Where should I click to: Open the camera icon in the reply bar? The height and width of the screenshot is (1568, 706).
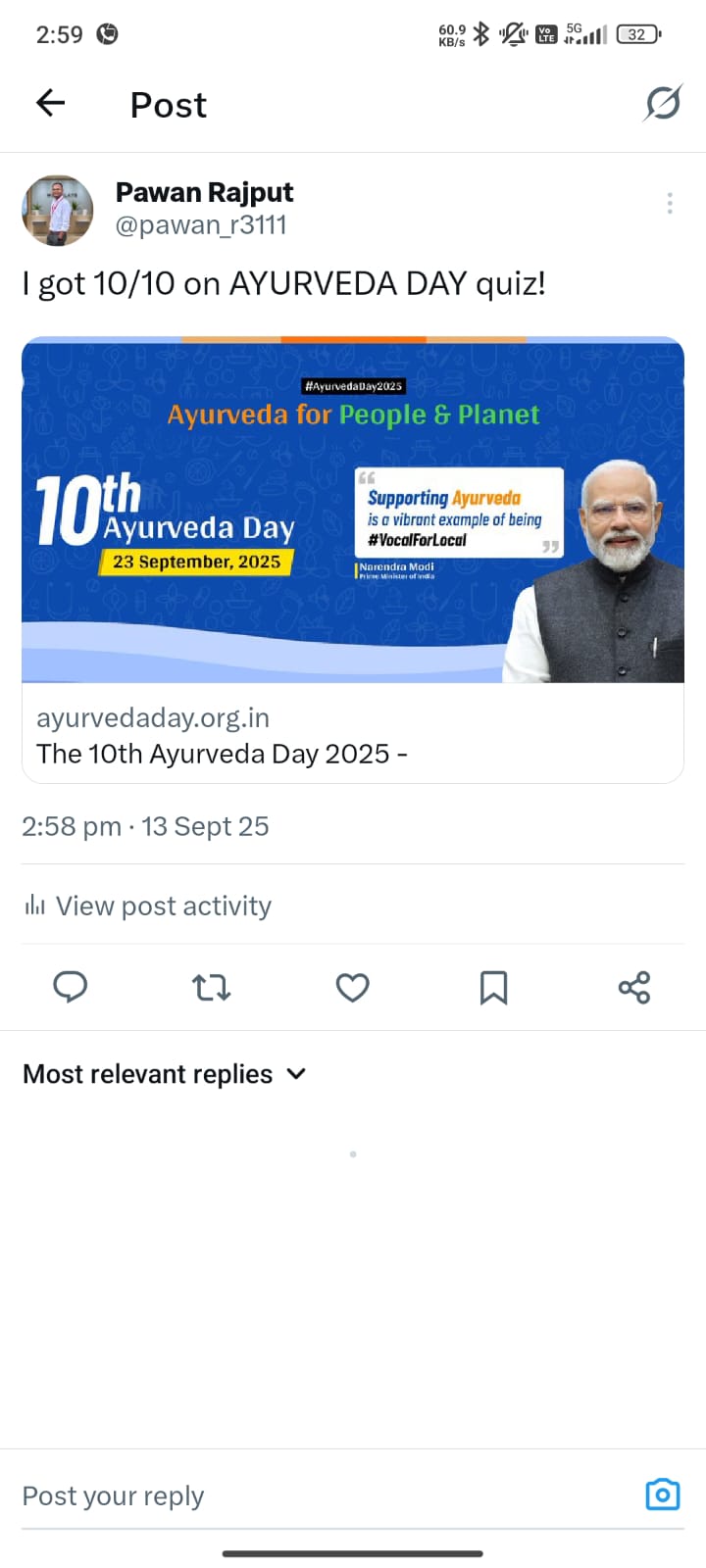pyautogui.click(x=663, y=1494)
